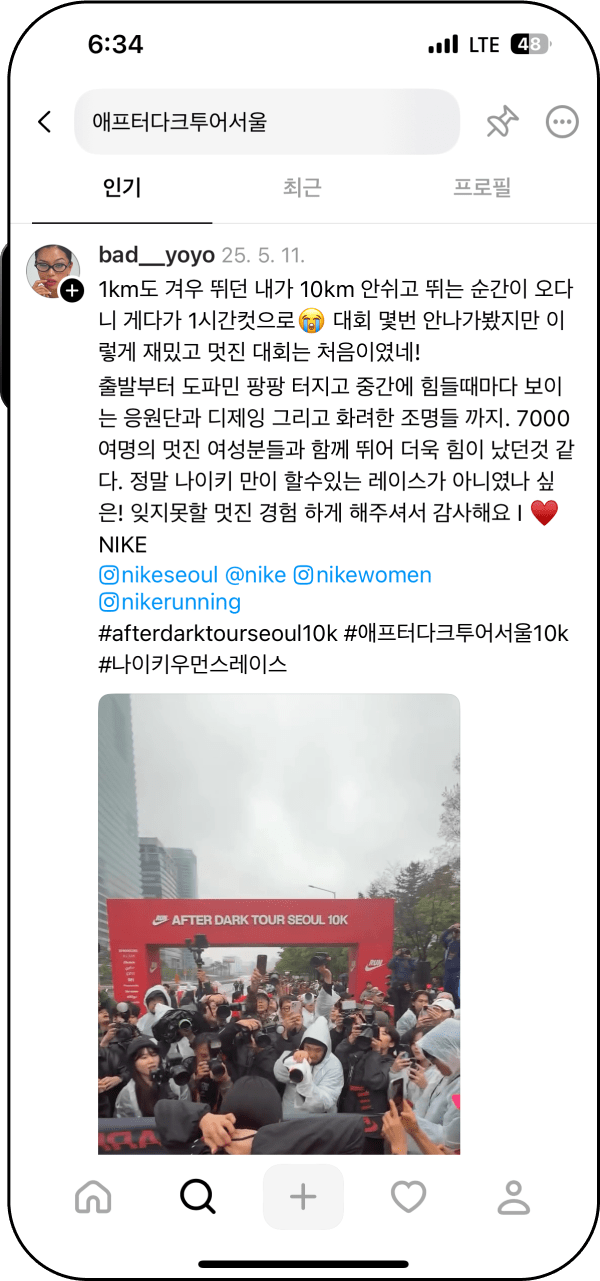Open the nikerunning Instagram link
The image size is (600, 1281).
(170, 602)
